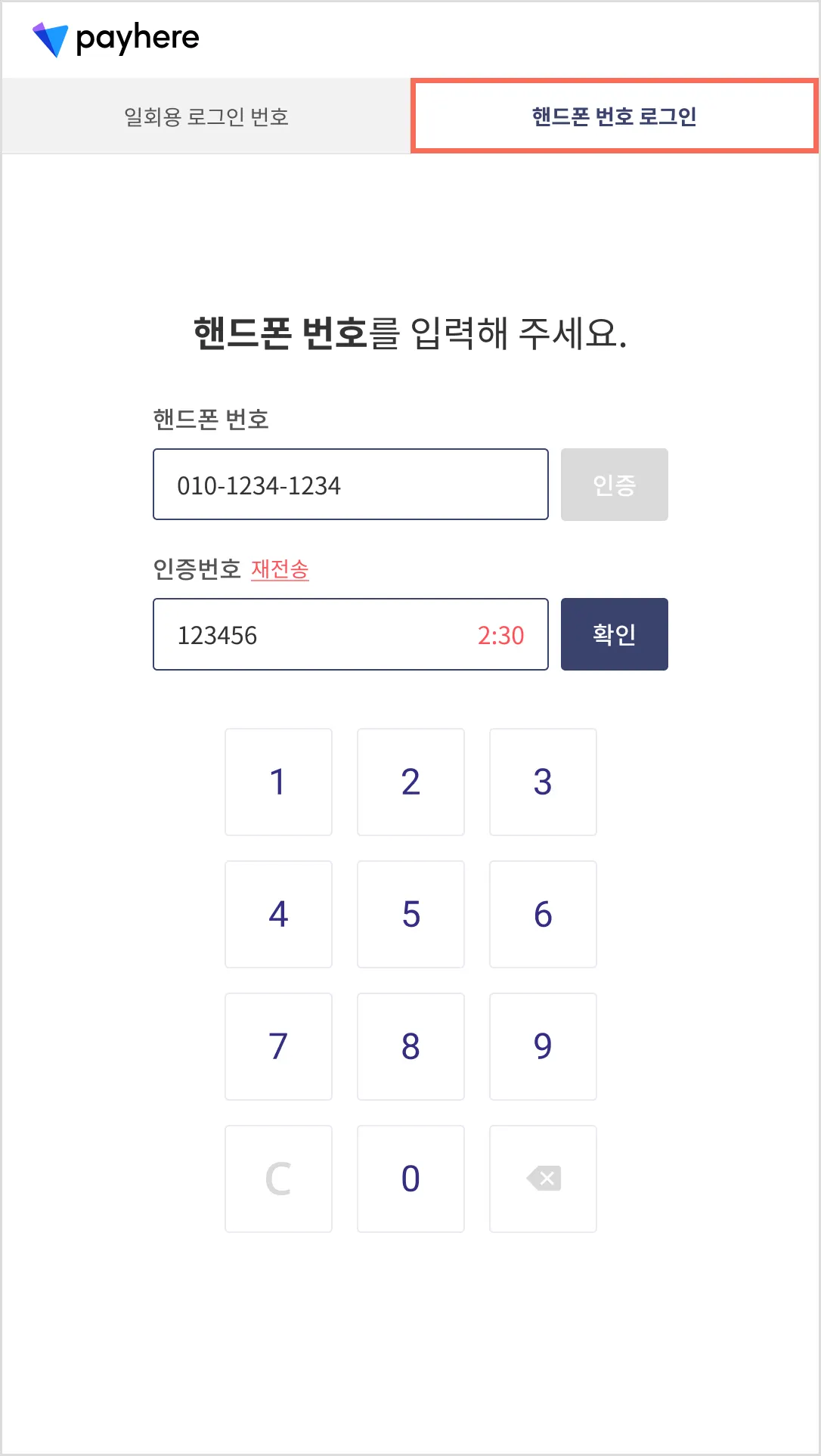The width and height of the screenshot is (821, 1456).
Task: Enter digit 1 on the keypad
Action: pyautogui.click(x=278, y=782)
